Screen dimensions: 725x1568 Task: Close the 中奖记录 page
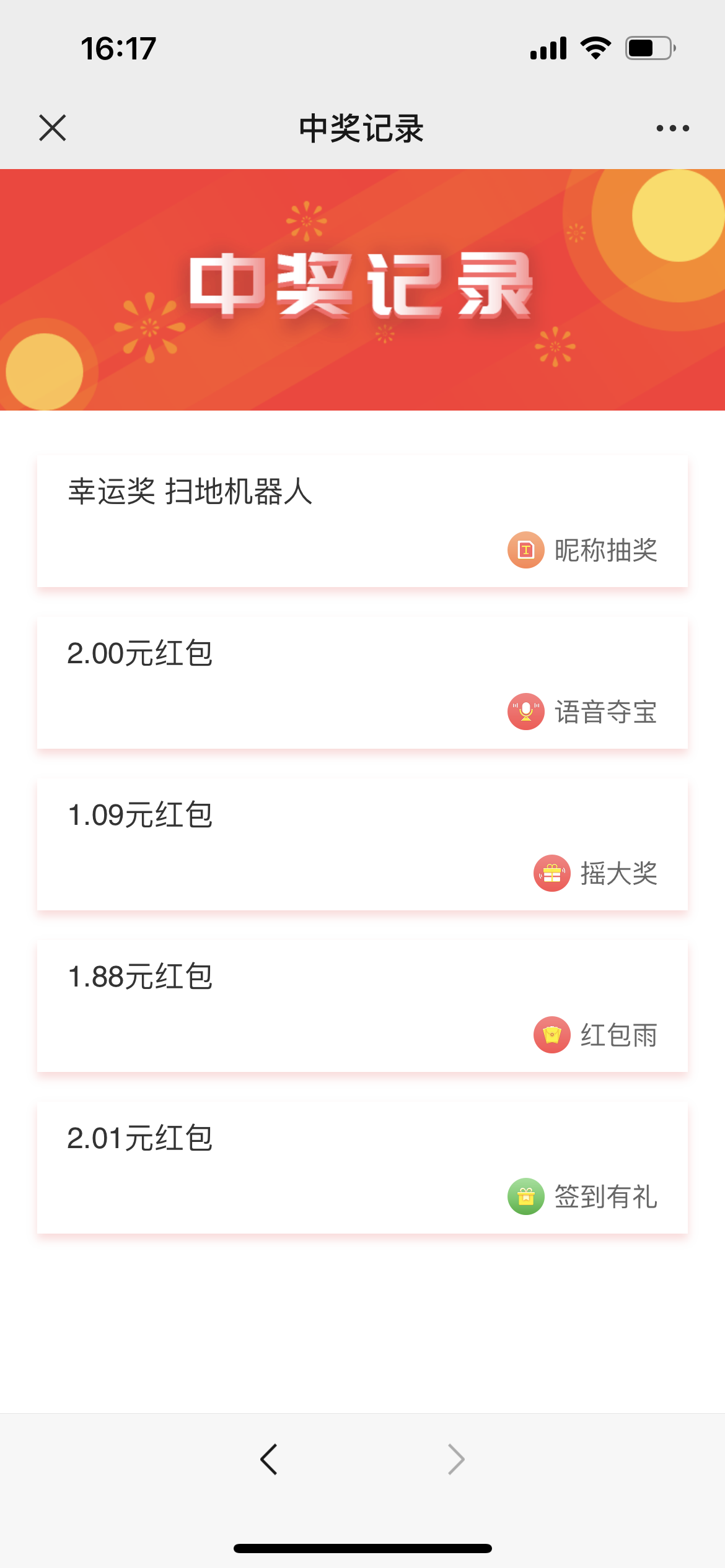coord(53,128)
